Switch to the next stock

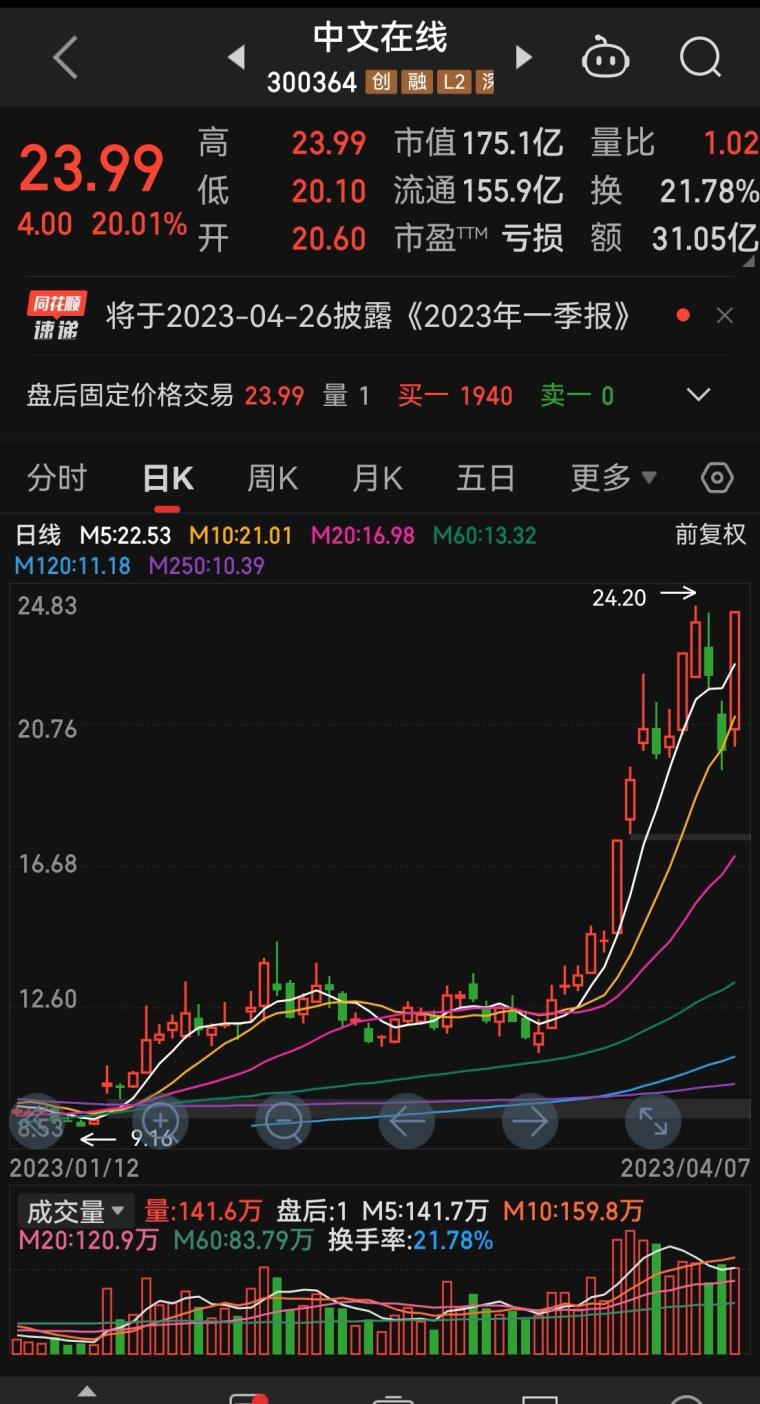coord(523,58)
